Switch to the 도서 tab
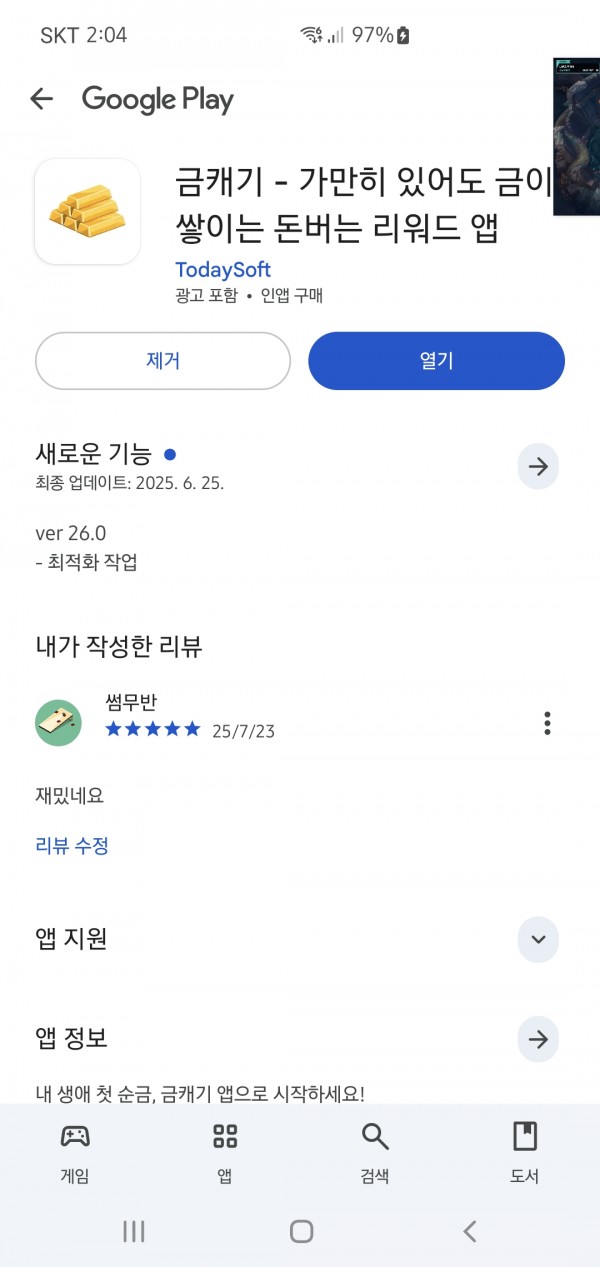600x1267 pixels. click(x=525, y=1153)
